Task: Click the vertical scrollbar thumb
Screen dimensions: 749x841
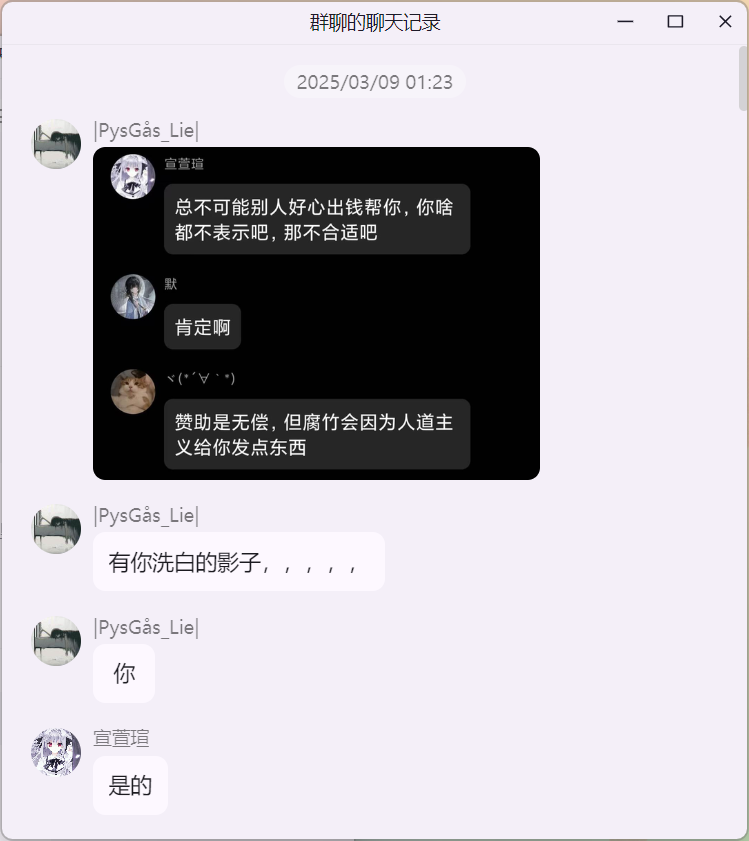Action: click(x=743, y=78)
